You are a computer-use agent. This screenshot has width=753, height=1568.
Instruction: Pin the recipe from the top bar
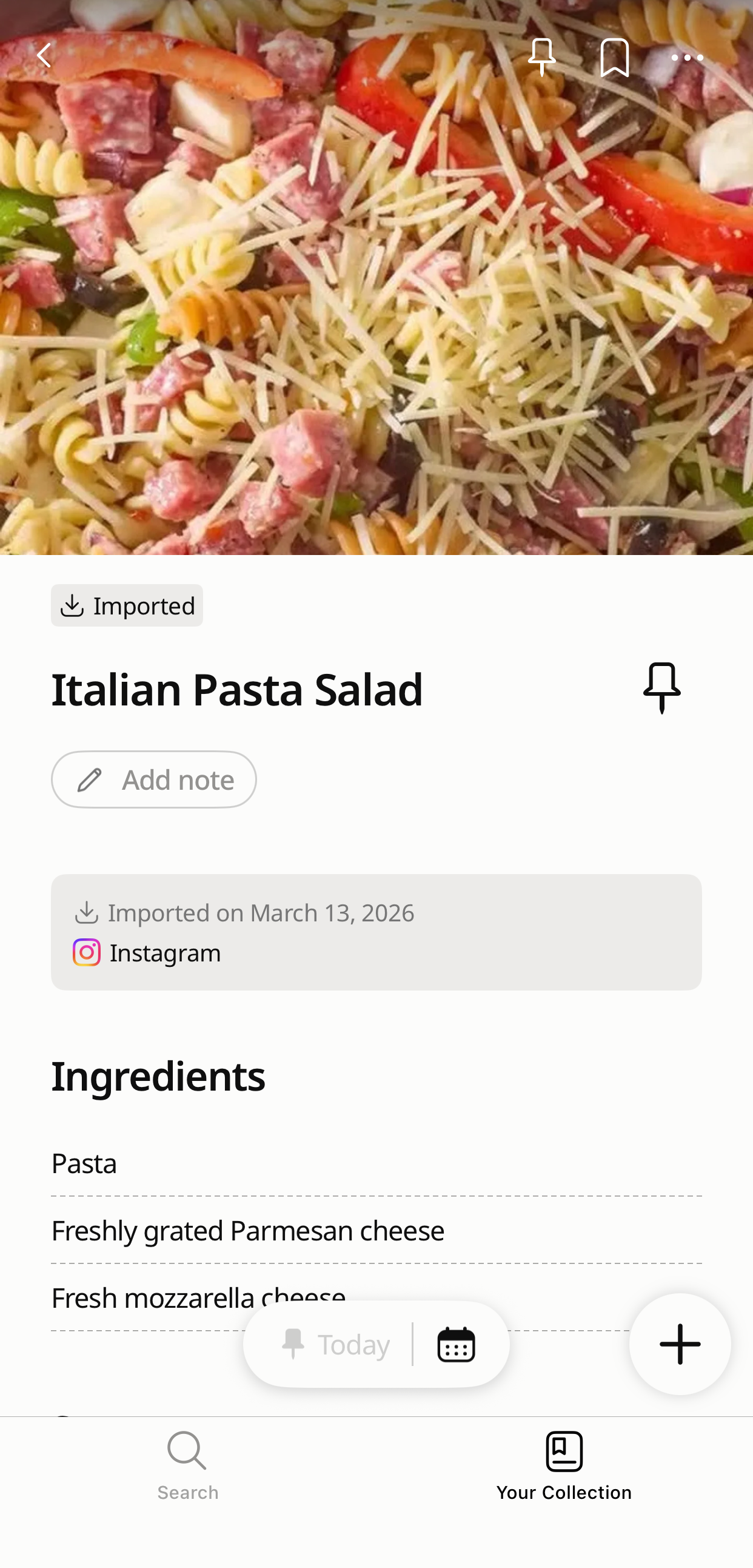541,57
